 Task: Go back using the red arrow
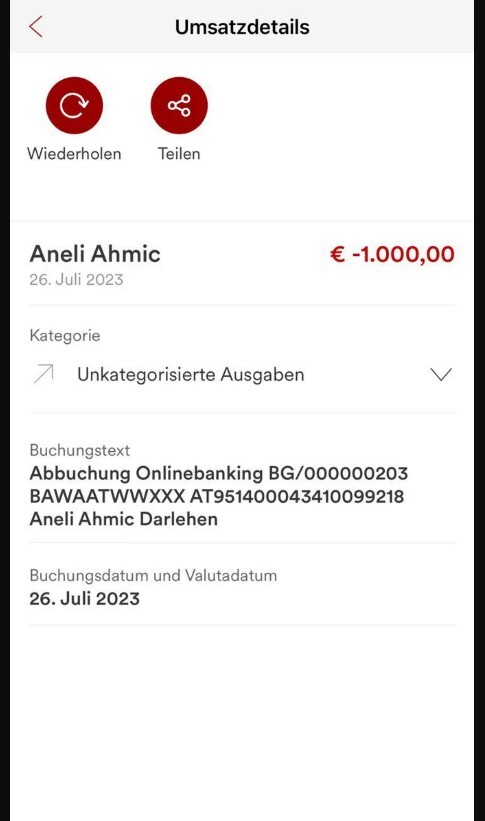click(36, 27)
